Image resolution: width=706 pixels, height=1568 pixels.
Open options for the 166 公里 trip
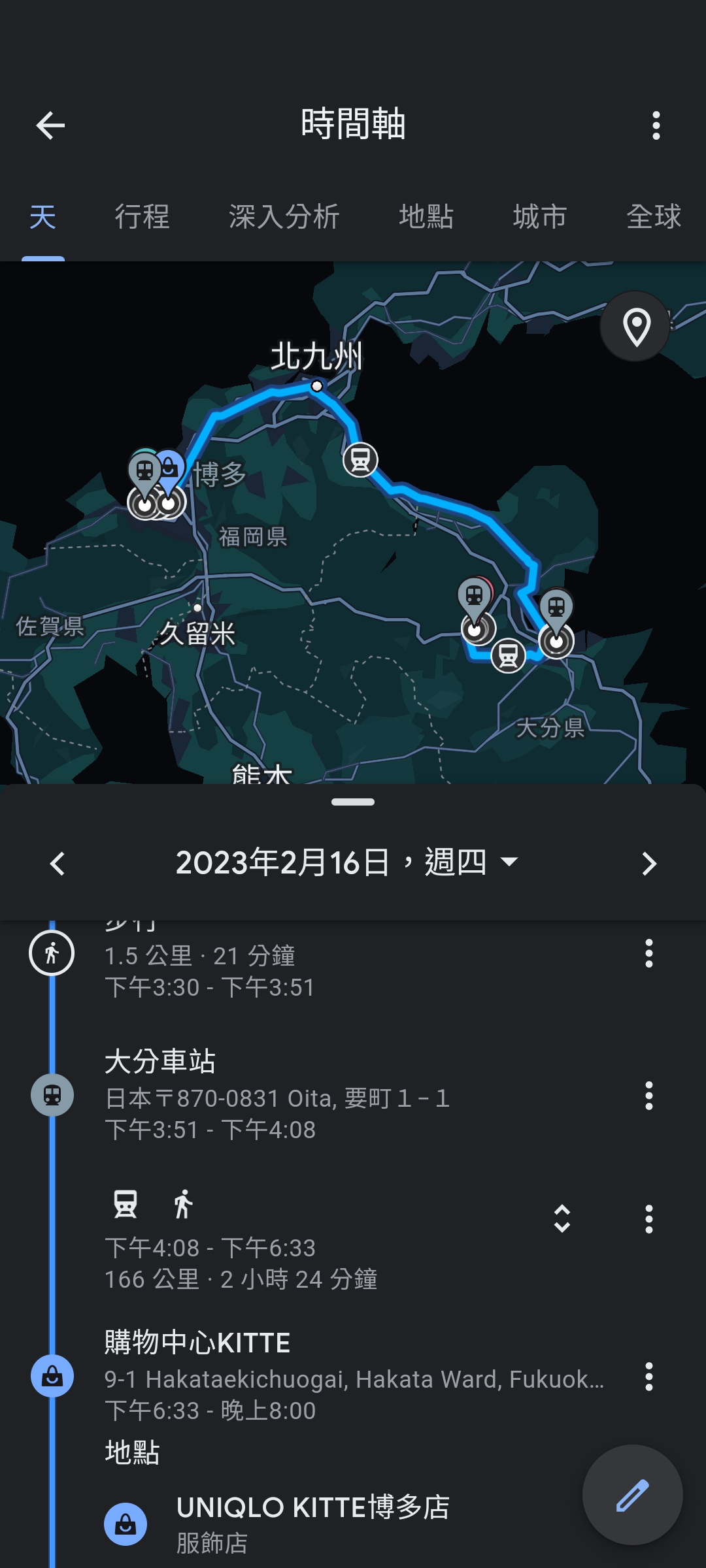(648, 1219)
